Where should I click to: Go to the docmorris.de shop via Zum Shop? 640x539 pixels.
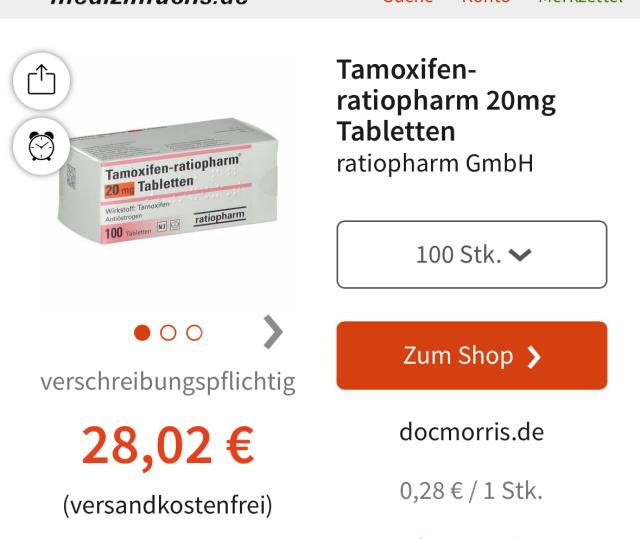tap(472, 355)
